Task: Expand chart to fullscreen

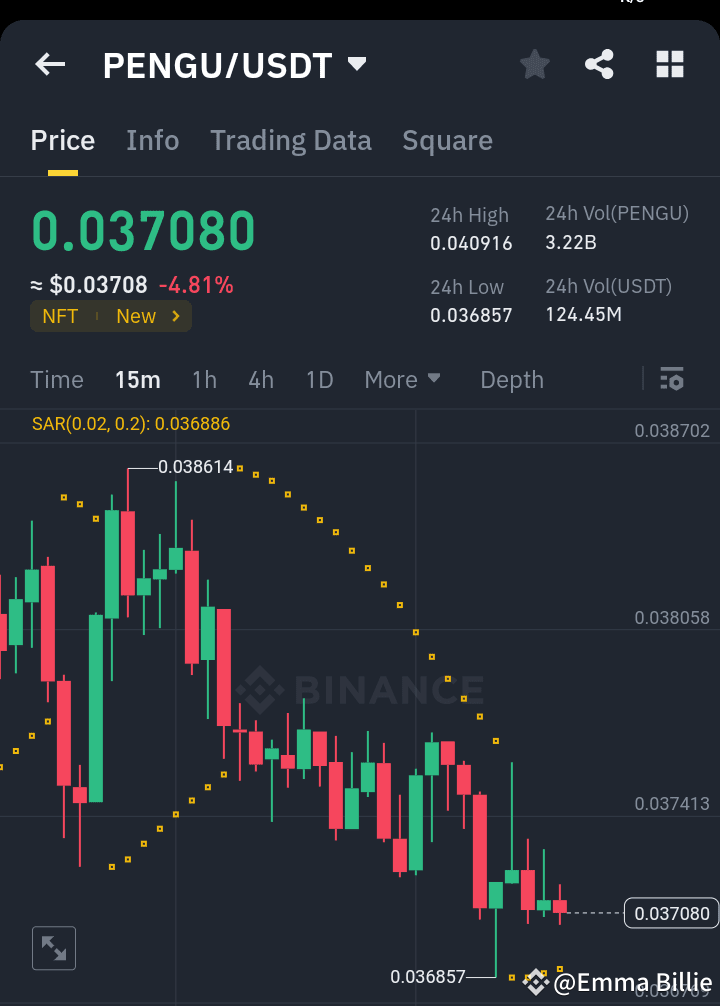Action: [x=53, y=948]
